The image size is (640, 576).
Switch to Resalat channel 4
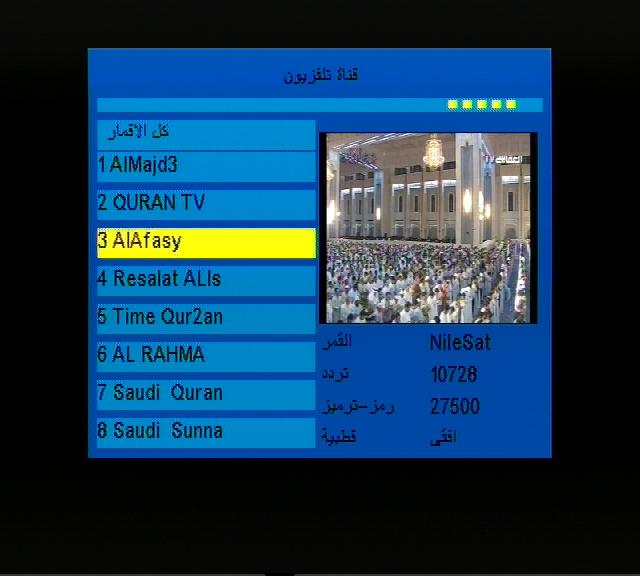205,280
